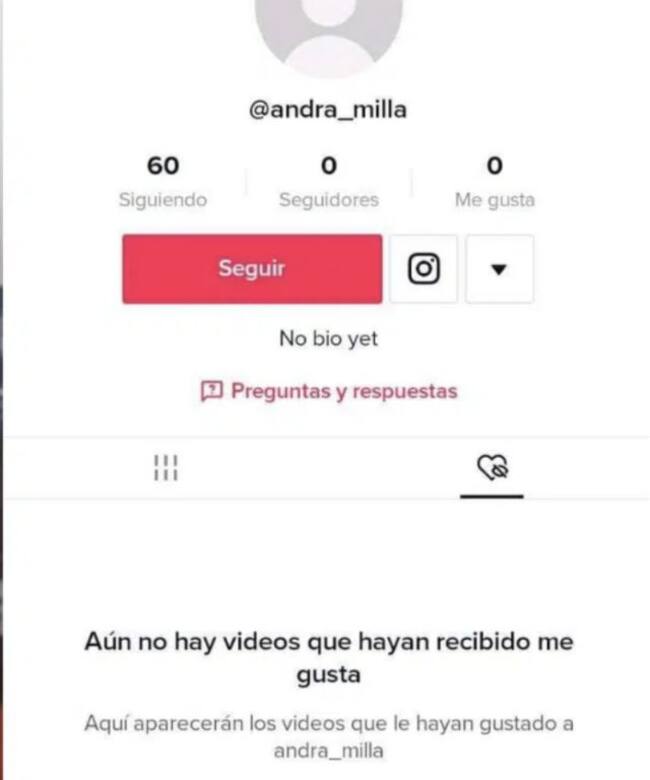Screen dimensions: 650x780
Task: View the Seguidores list
Action: pos(329,181)
